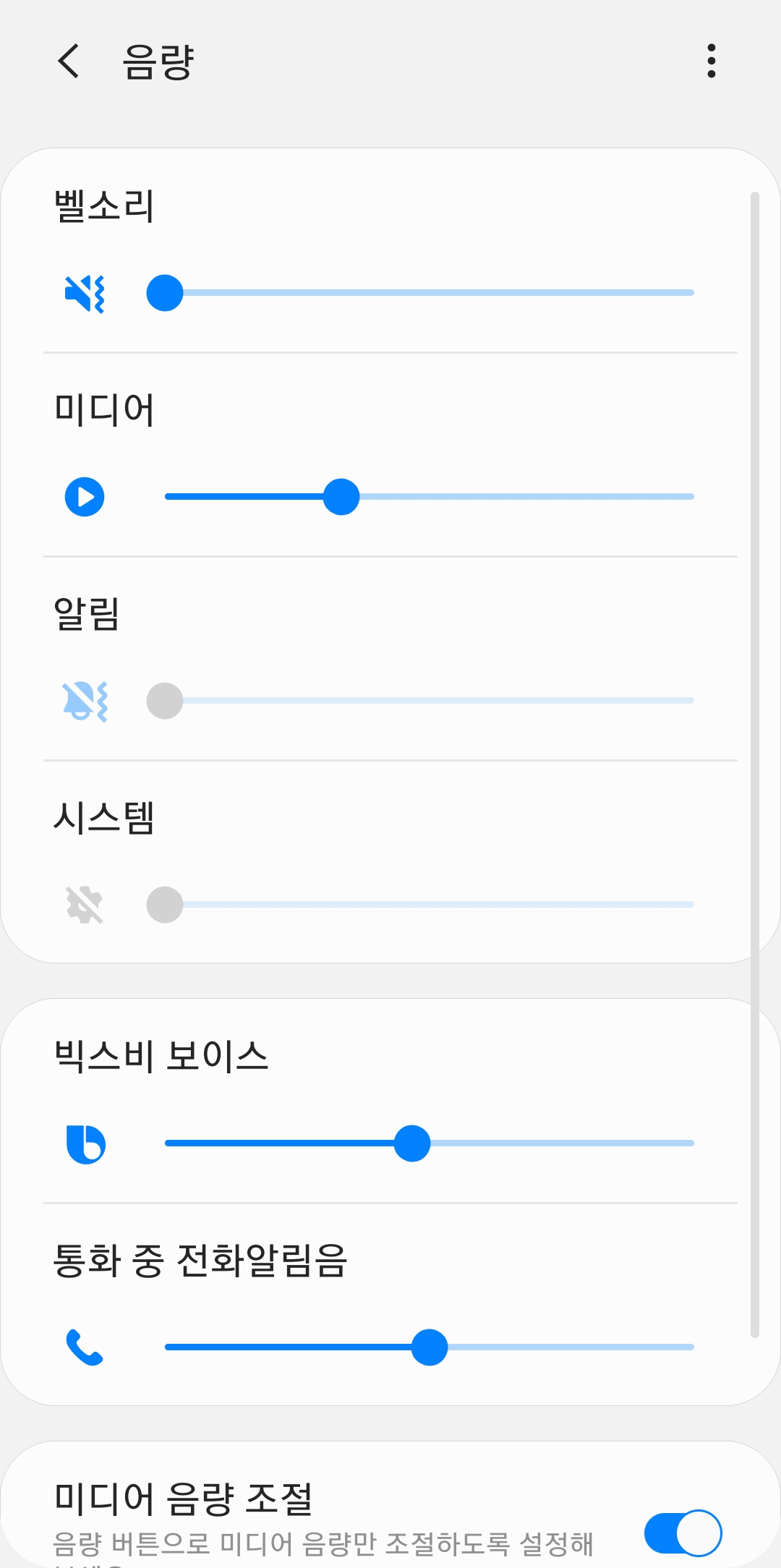
Task: Select the media play icon
Action: tap(83, 496)
